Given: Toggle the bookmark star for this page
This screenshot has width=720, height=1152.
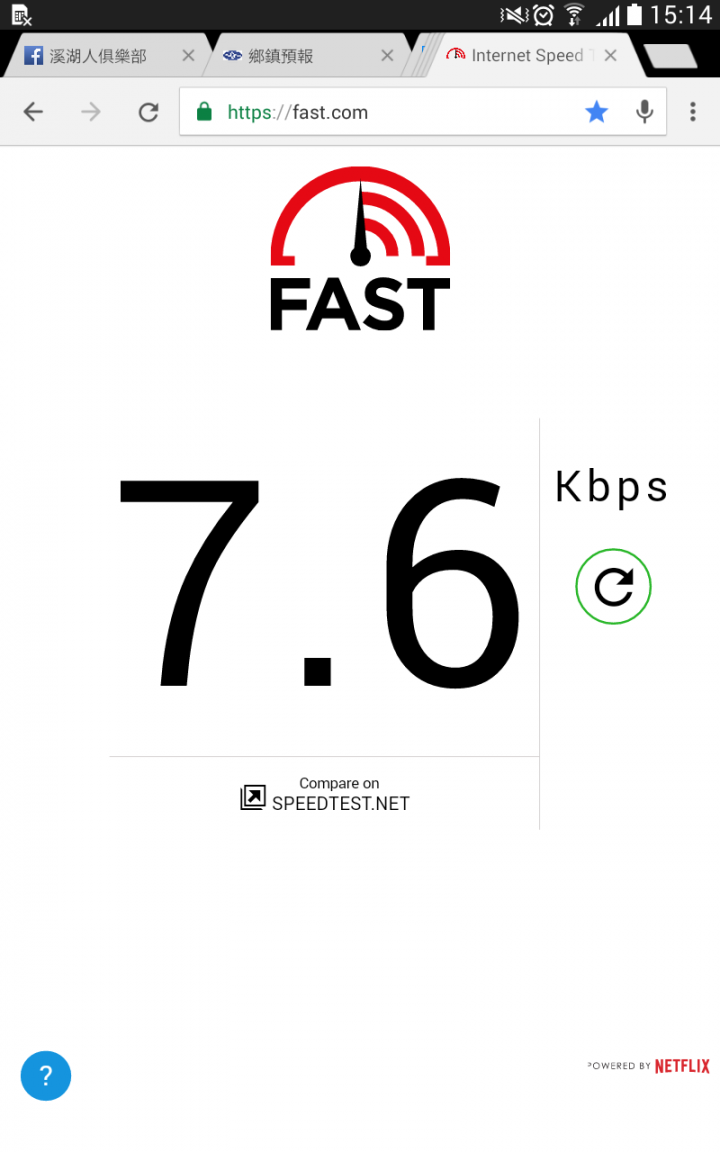Looking at the screenshot, I should 596,112.
